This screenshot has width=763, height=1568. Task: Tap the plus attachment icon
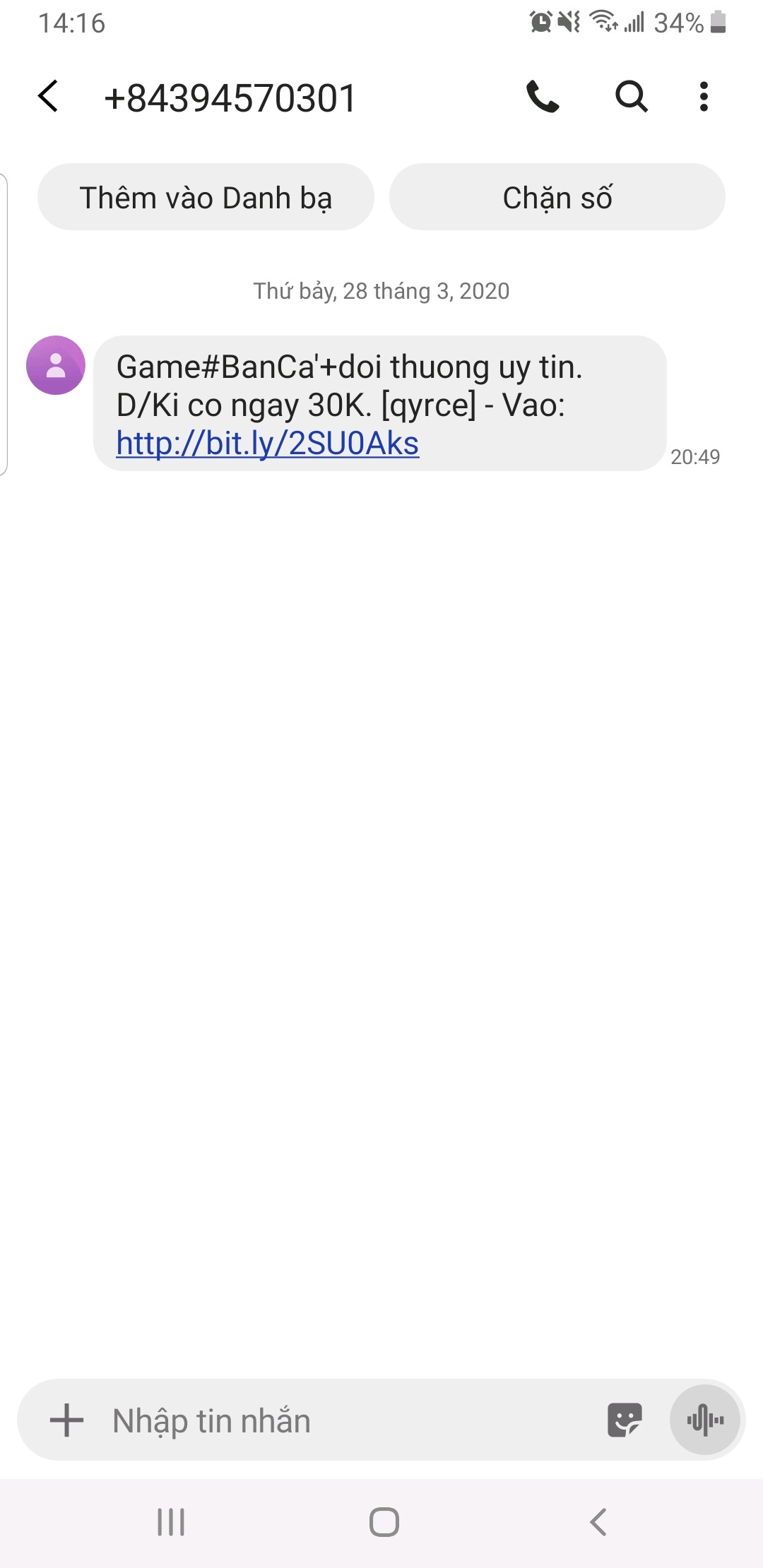(67, 1420)
